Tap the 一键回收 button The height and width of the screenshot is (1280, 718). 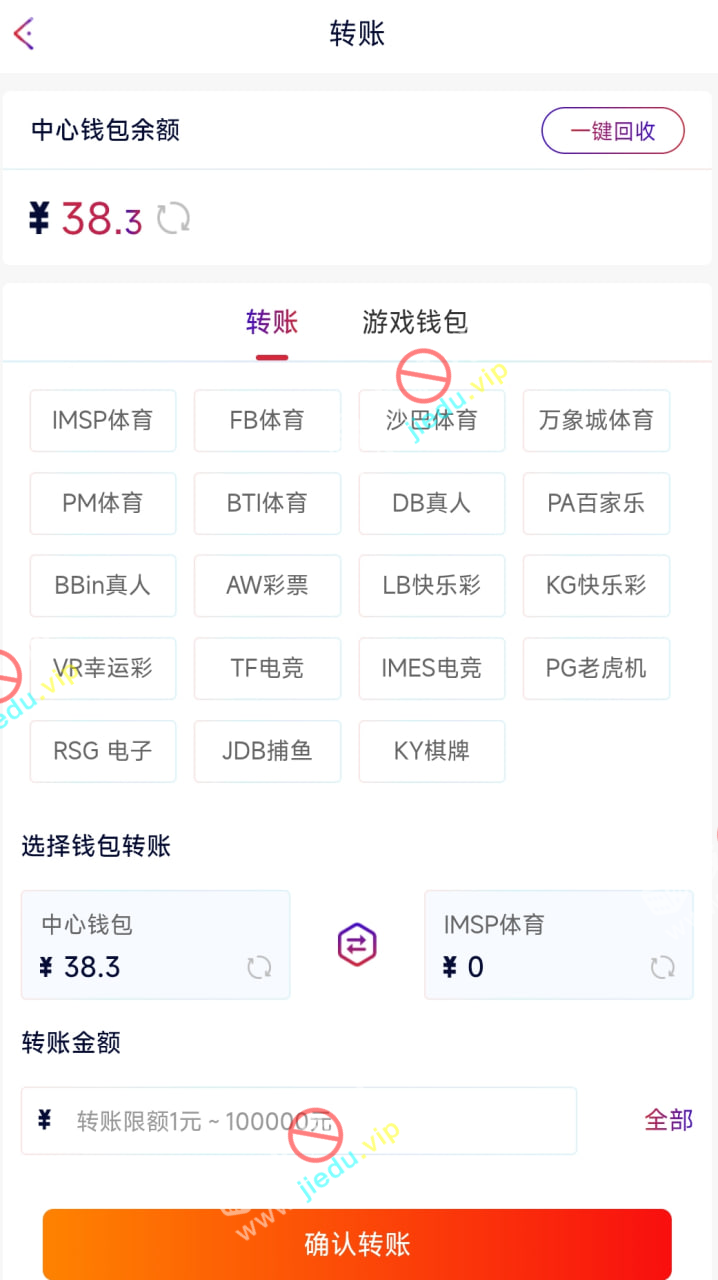612,131
